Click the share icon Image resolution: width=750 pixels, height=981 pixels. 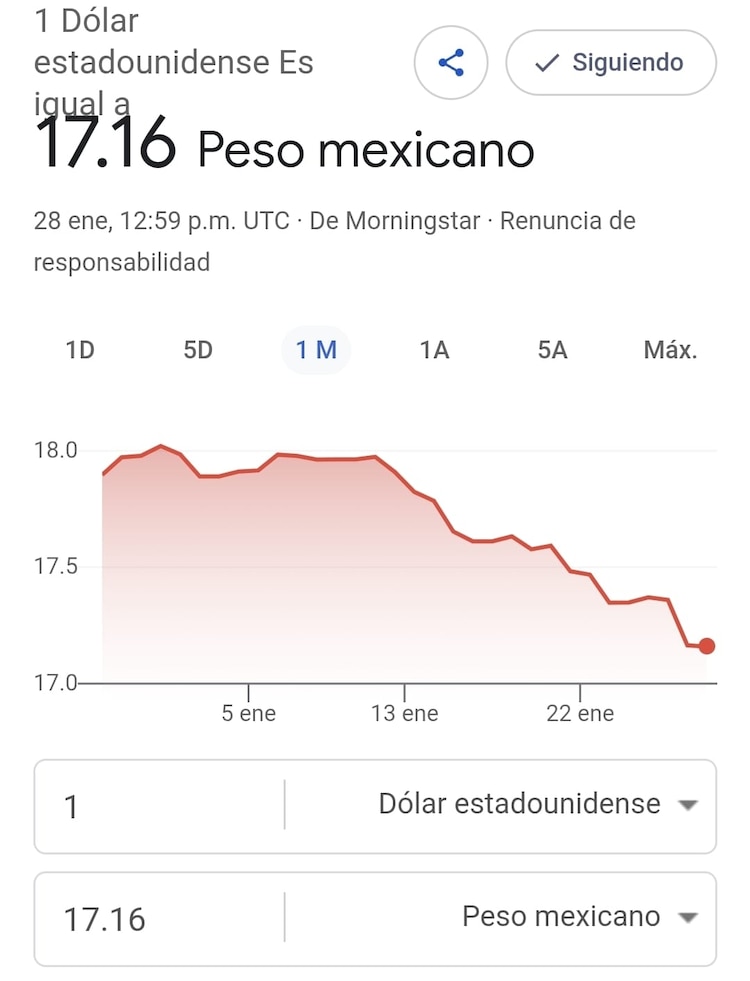click(x=450, y=62)
